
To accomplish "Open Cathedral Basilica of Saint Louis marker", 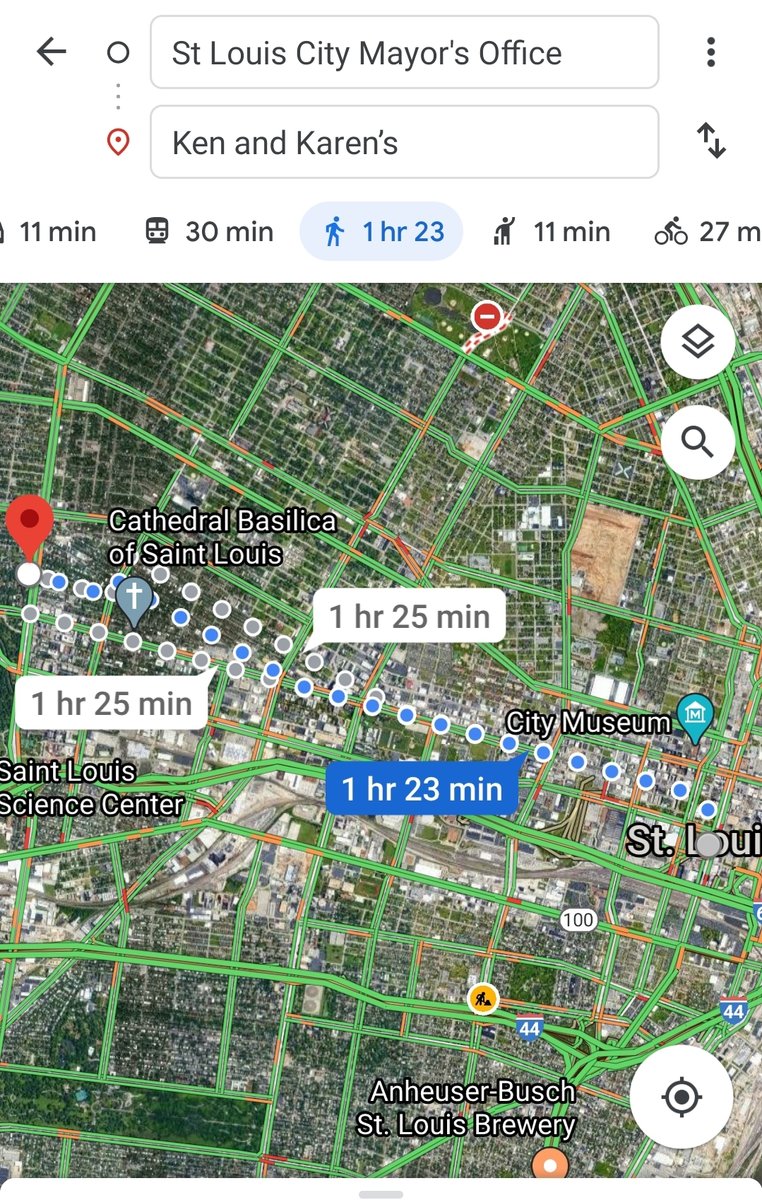I will 133,601.
